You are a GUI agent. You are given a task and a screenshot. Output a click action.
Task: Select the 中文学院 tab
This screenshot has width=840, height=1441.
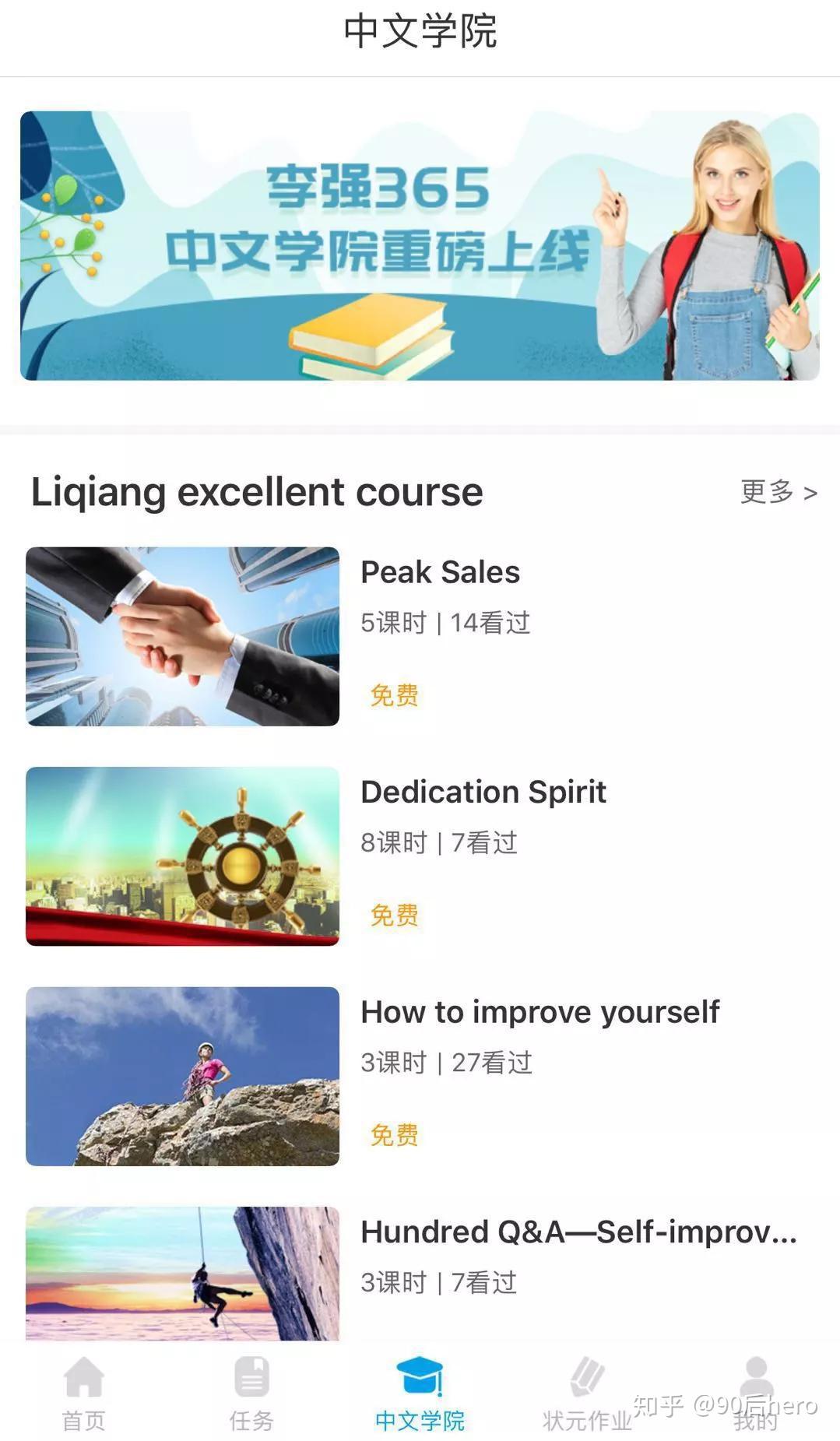click(x=420, y=1394)
